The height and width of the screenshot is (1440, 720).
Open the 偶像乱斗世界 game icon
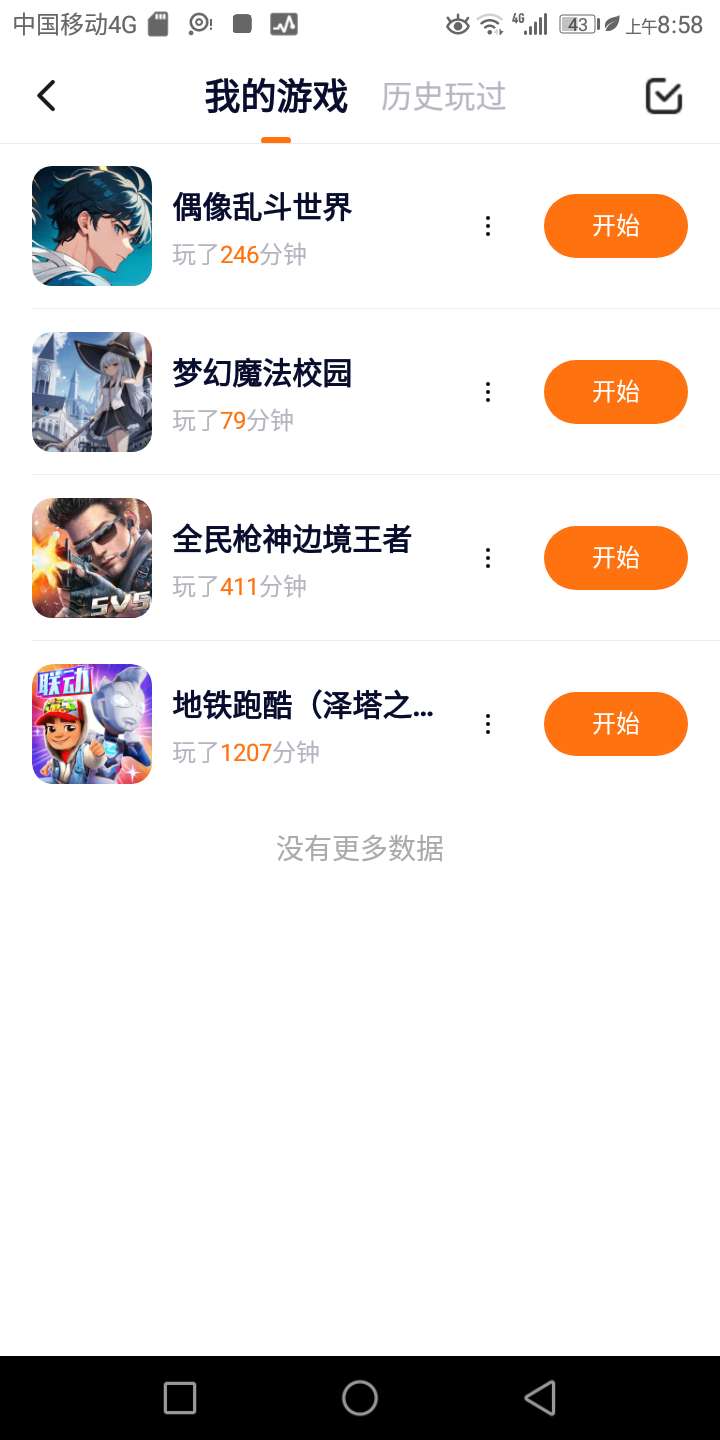[x=92, y=226]
